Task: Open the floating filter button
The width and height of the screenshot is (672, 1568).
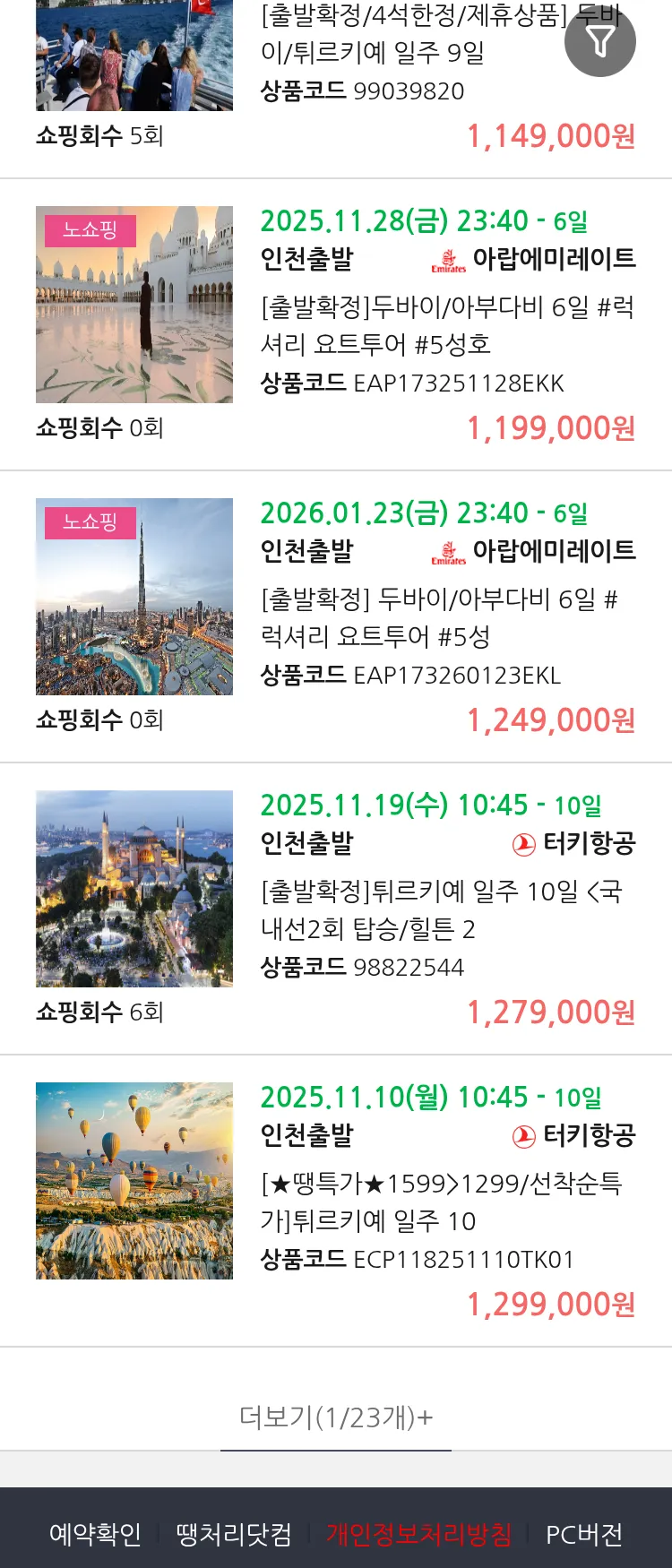Action: (x=599, y=41)
